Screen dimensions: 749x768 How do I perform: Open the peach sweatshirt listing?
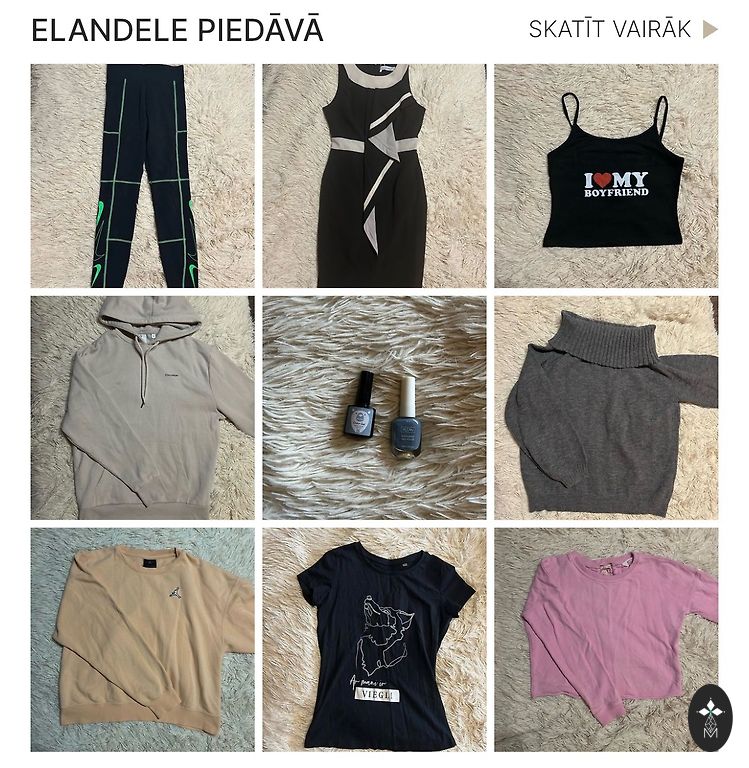point(142,639)
